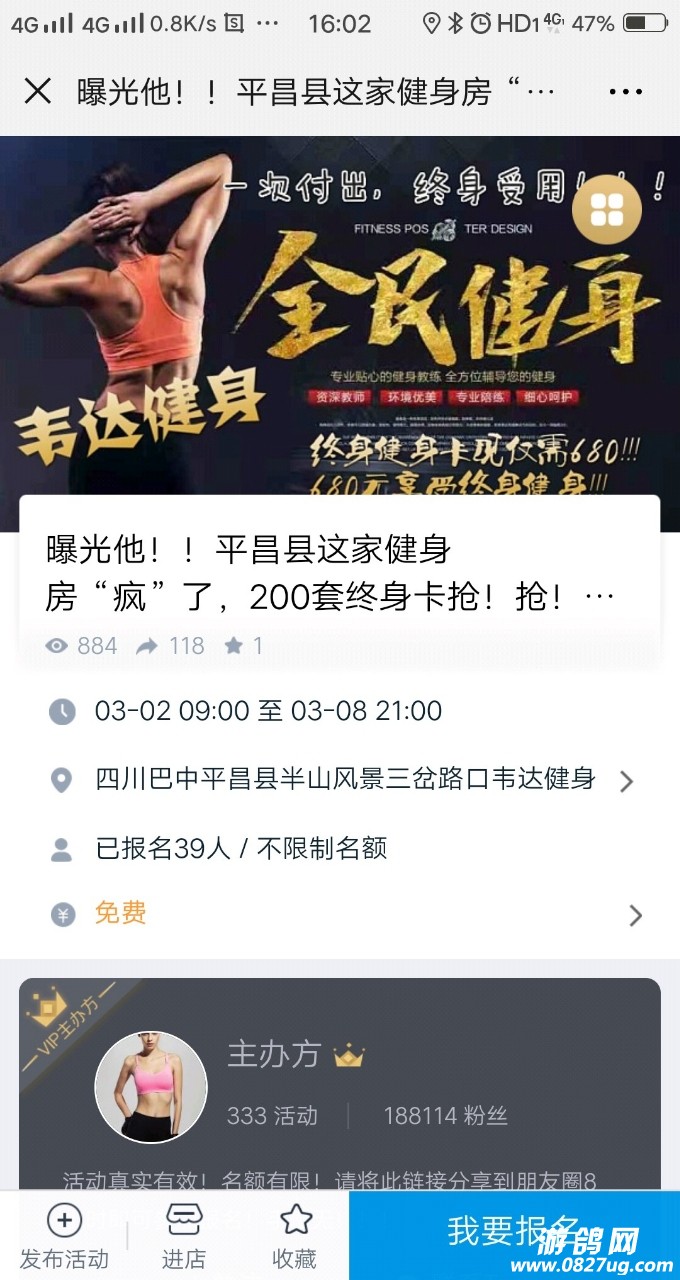This screenshot has width=680, height=1280.
Task: Save this event with 收藏
Action: point(295,1236)
